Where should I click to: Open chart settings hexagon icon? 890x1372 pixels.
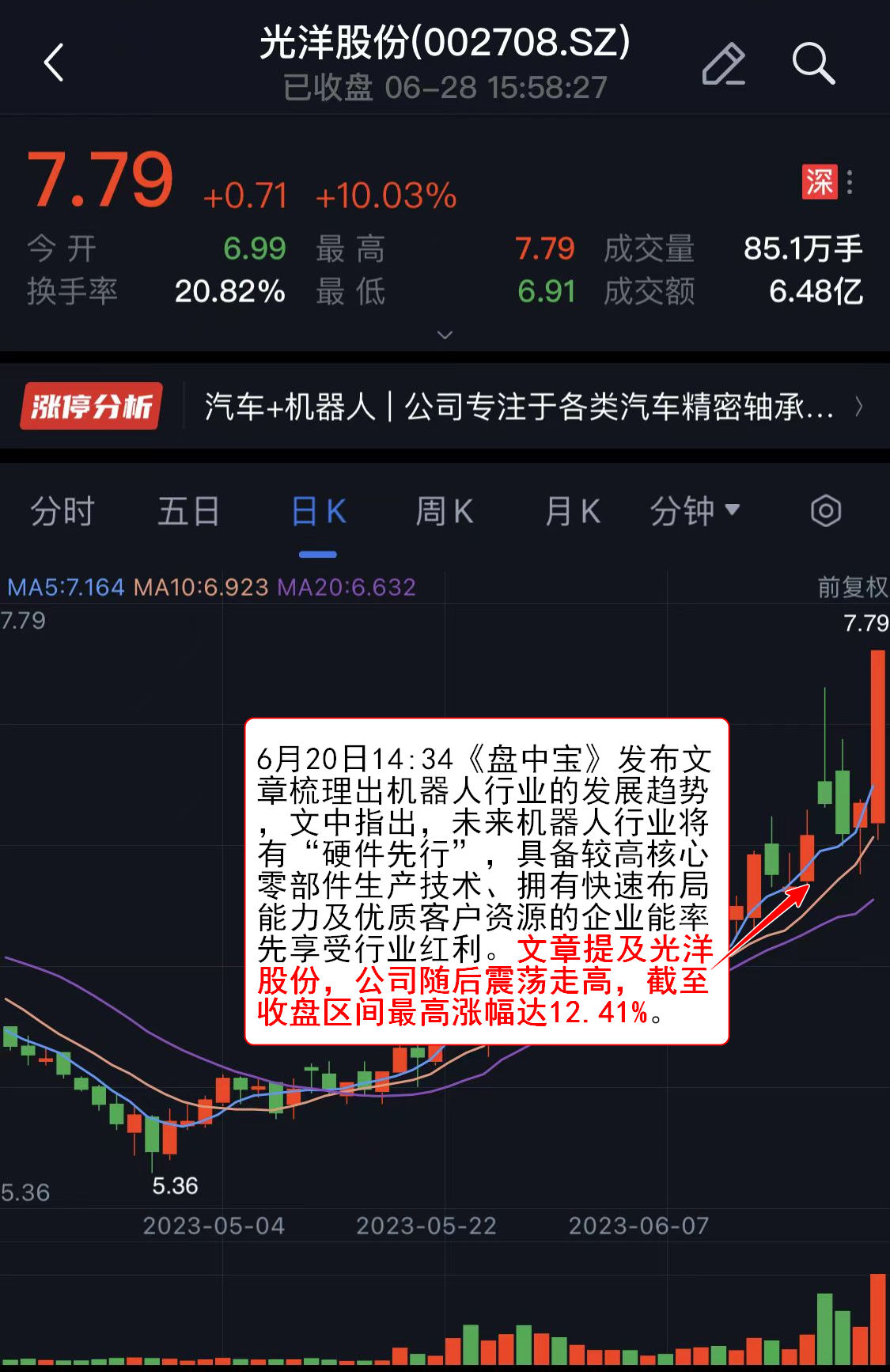point(825,511)
